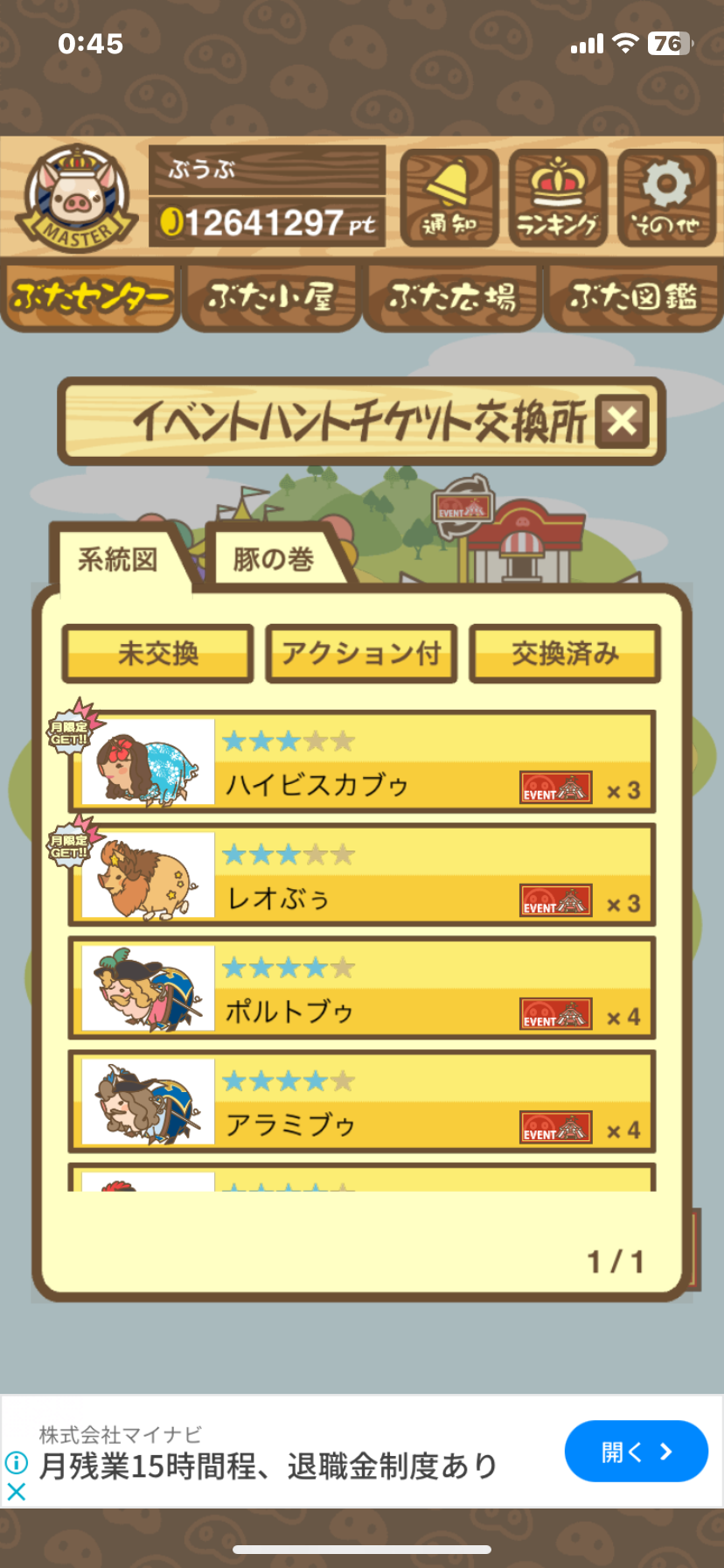Close the イベントハントチケット交換所 panel
Screen dimensions: 724x1568
click(x=623, y=422)
